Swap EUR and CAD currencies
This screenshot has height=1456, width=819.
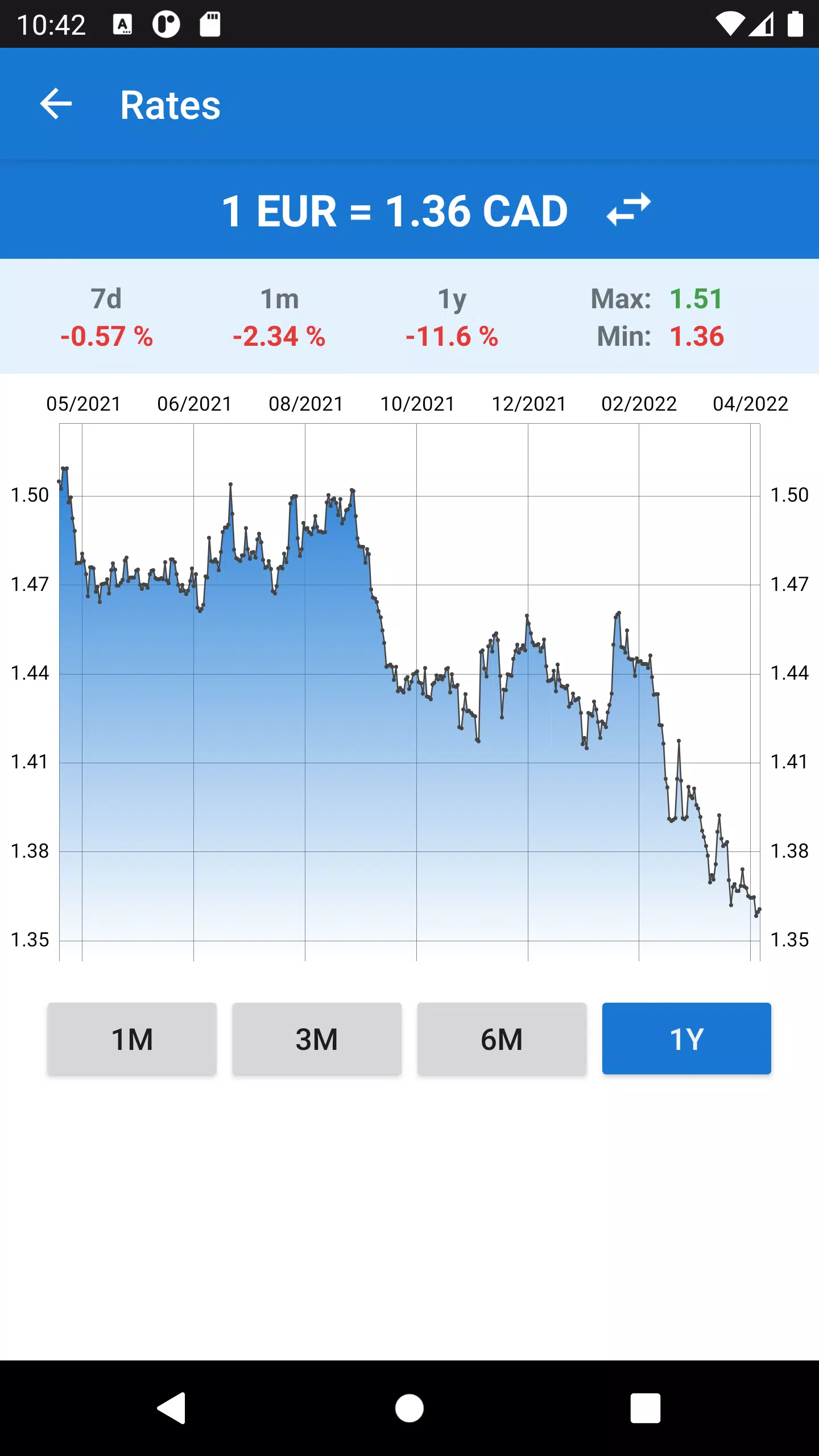[628, 210]
